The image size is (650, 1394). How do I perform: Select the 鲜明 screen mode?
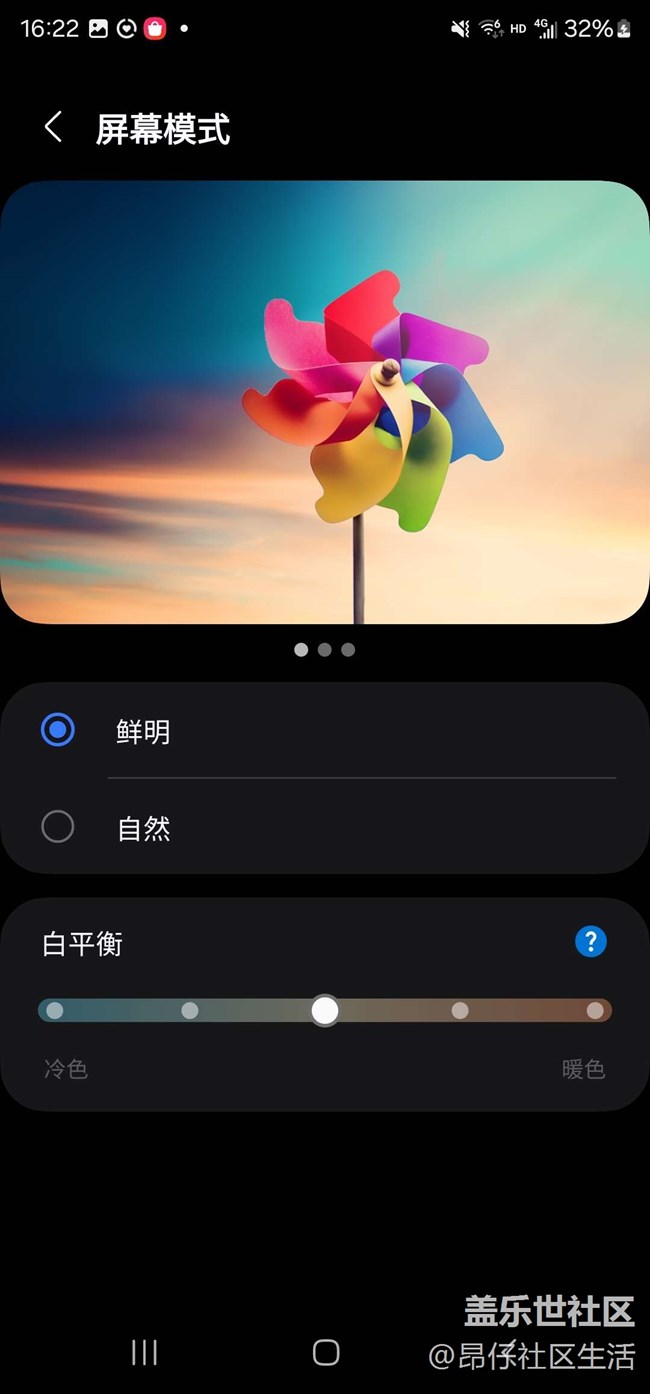click(x=325, y=731)
